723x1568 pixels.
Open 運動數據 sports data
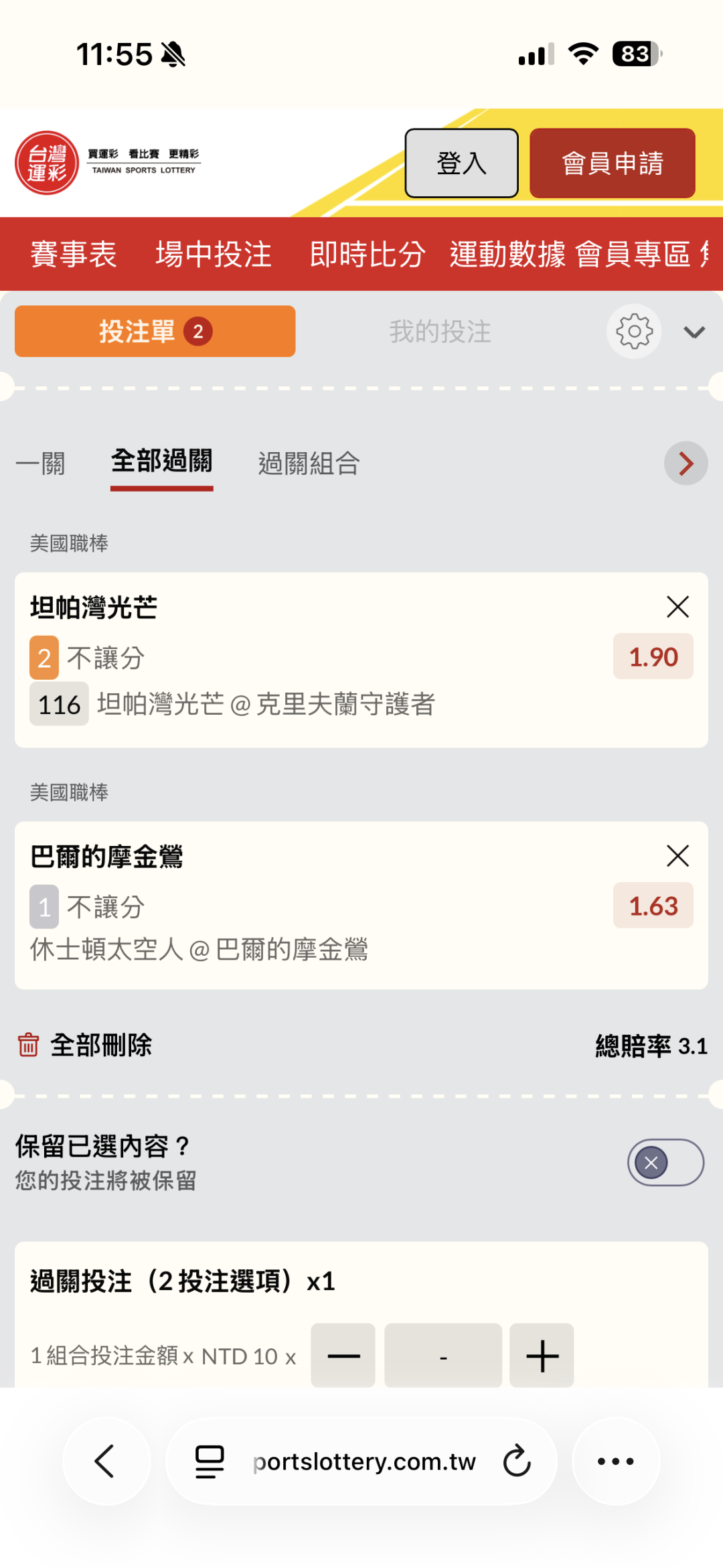507,255
